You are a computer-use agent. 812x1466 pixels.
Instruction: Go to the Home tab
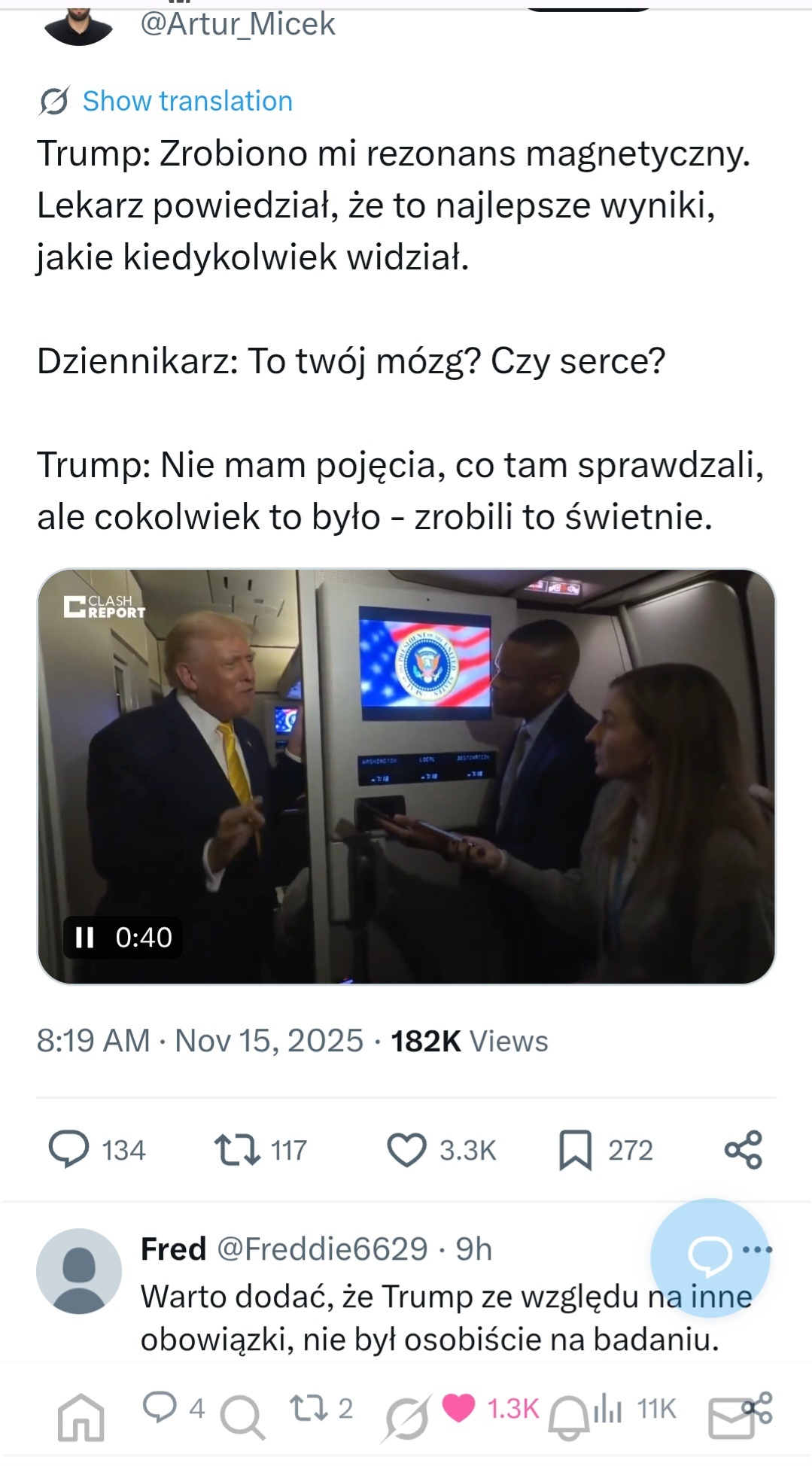(x=81, y=1418)
